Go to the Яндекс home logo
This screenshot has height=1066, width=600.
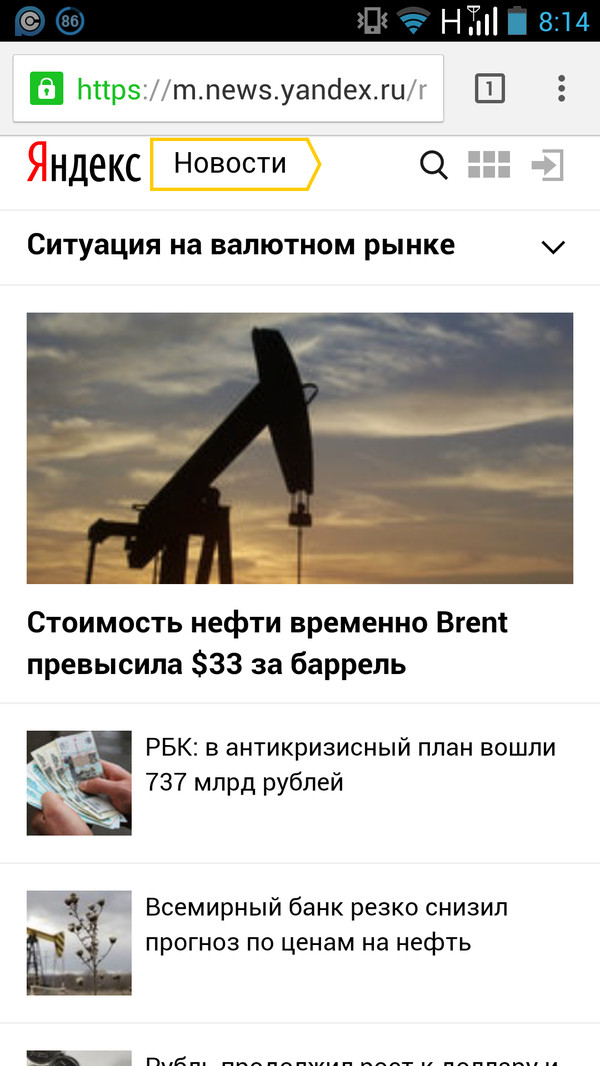click(x=84, y=165)
